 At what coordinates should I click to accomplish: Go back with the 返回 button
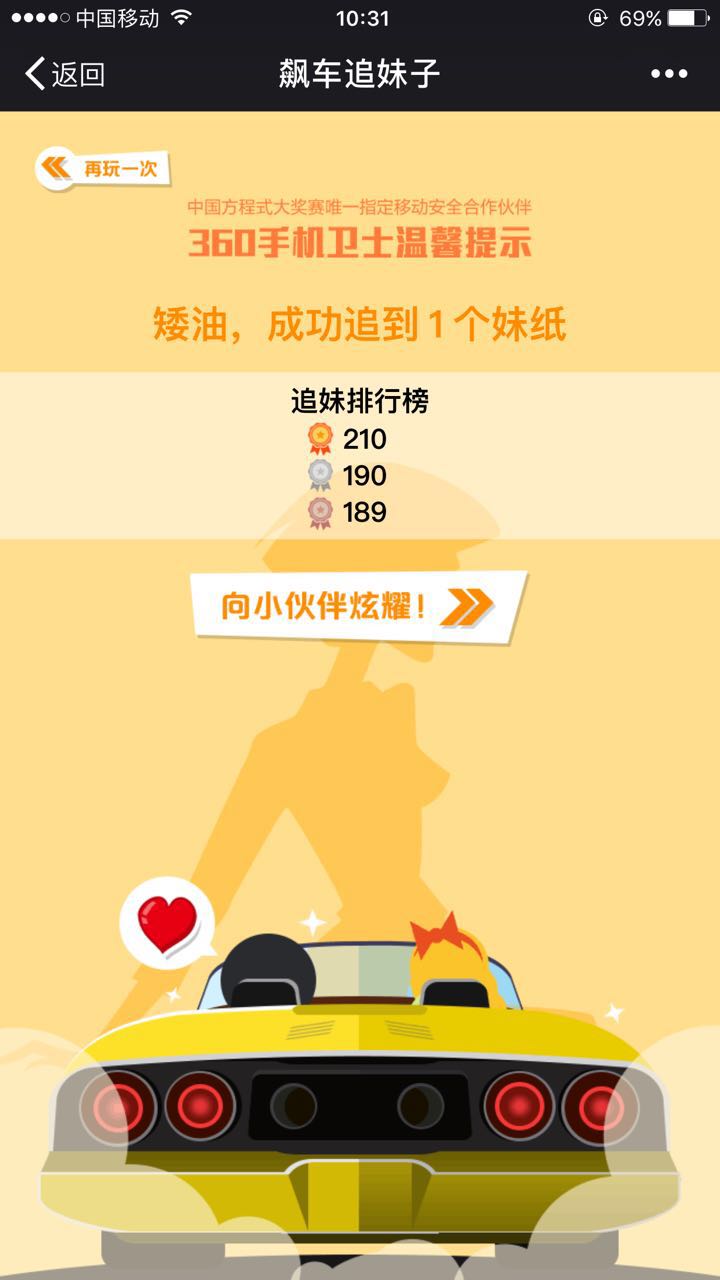pos(64,74)
